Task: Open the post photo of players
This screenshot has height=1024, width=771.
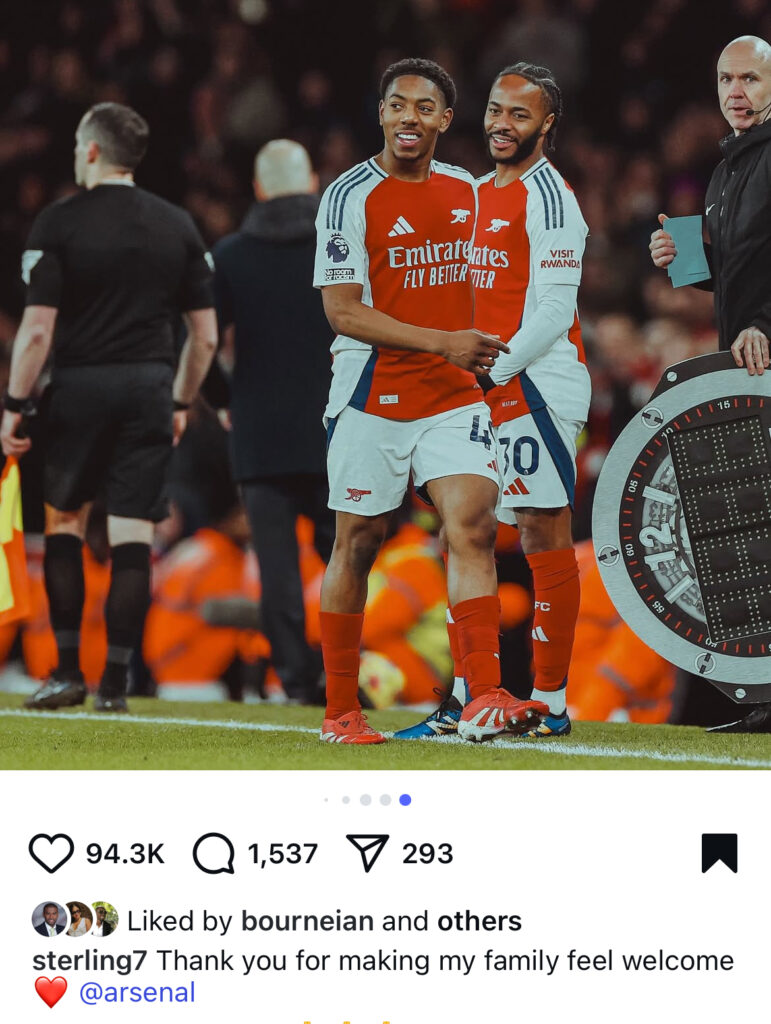Action: pyautogui.click(x=385, y=400)
